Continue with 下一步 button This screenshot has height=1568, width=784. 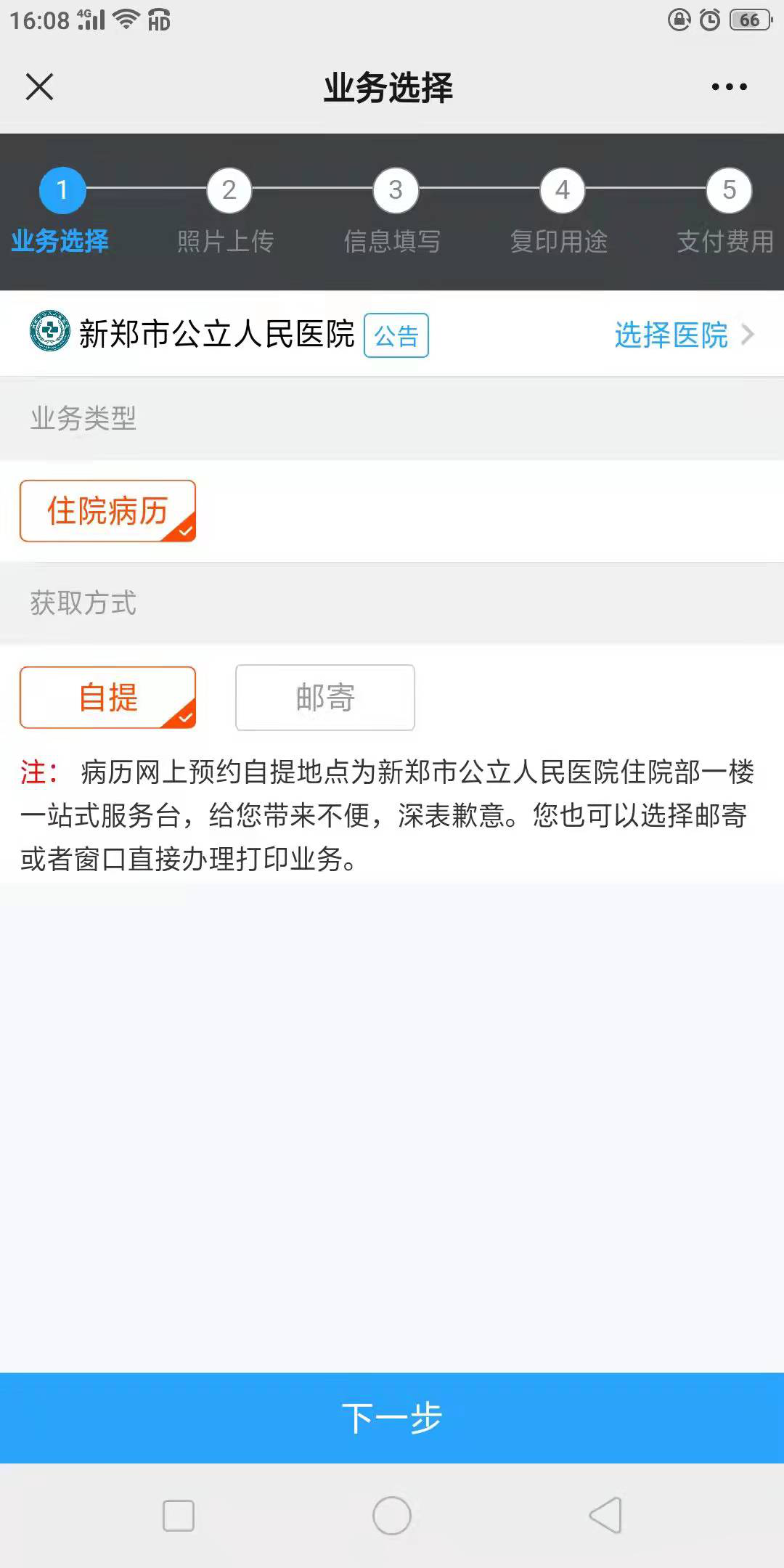(x=392, y=1418)
